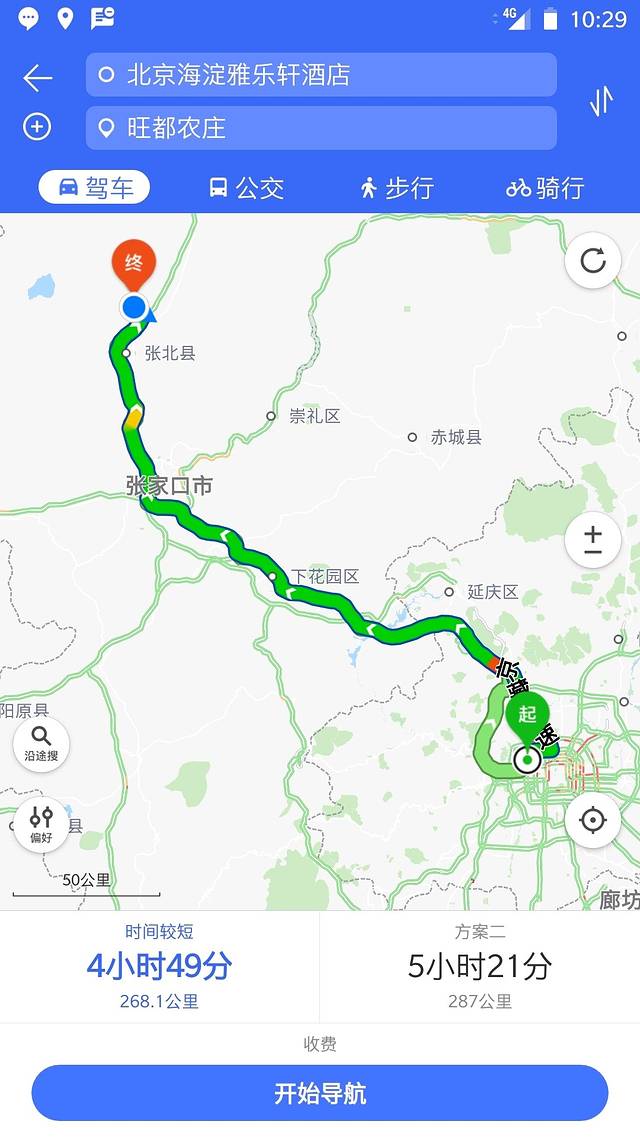Go back using the arrow icon
Viewport: 640px width, 1137px height.
(37, 78)
